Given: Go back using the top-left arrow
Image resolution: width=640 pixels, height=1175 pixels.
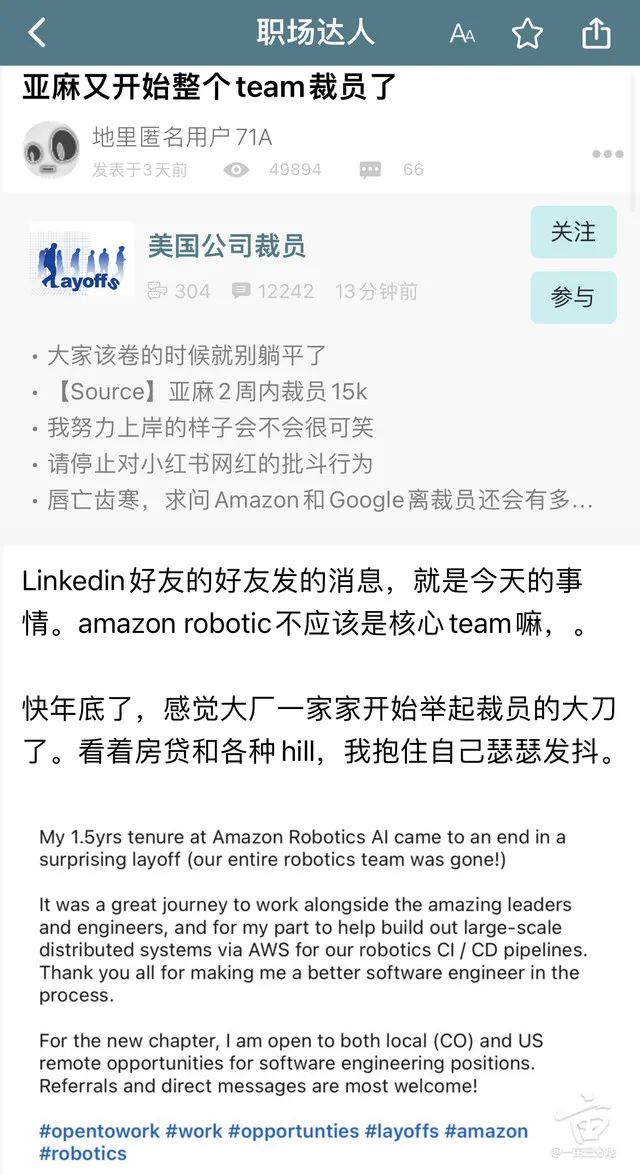Looking at the screenshot, I should pos(37,33).
